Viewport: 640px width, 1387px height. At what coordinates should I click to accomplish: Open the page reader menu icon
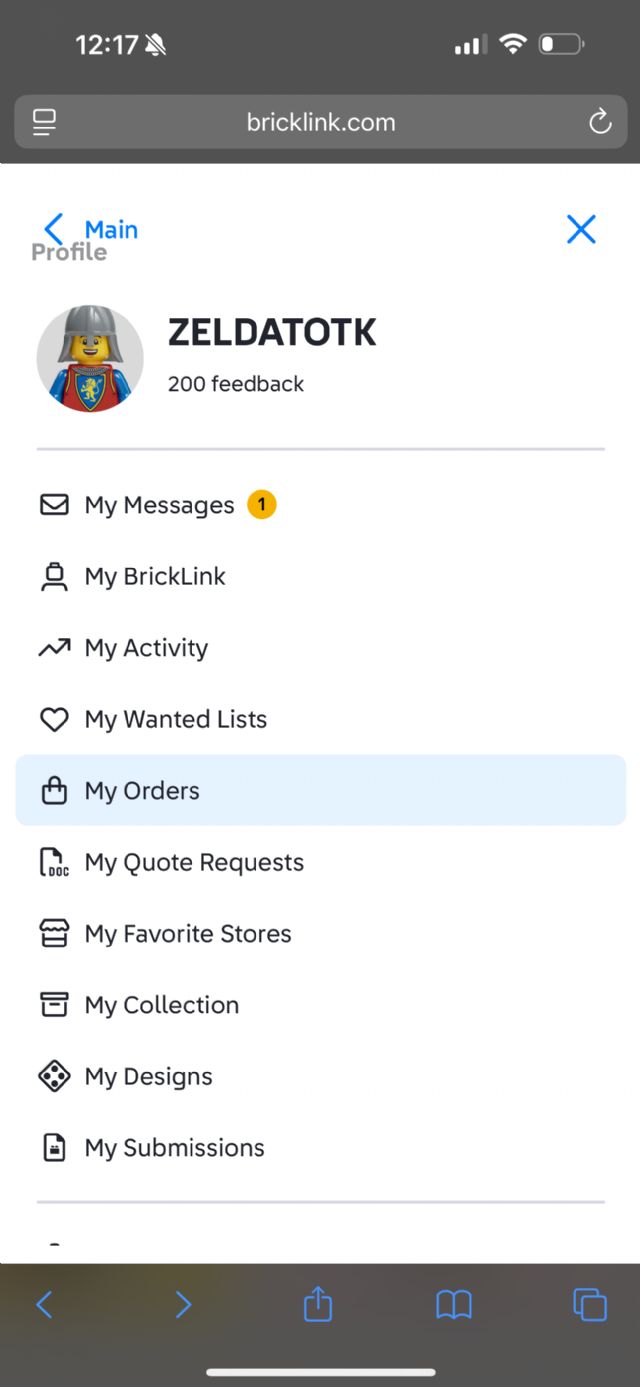tap(44, 122)
